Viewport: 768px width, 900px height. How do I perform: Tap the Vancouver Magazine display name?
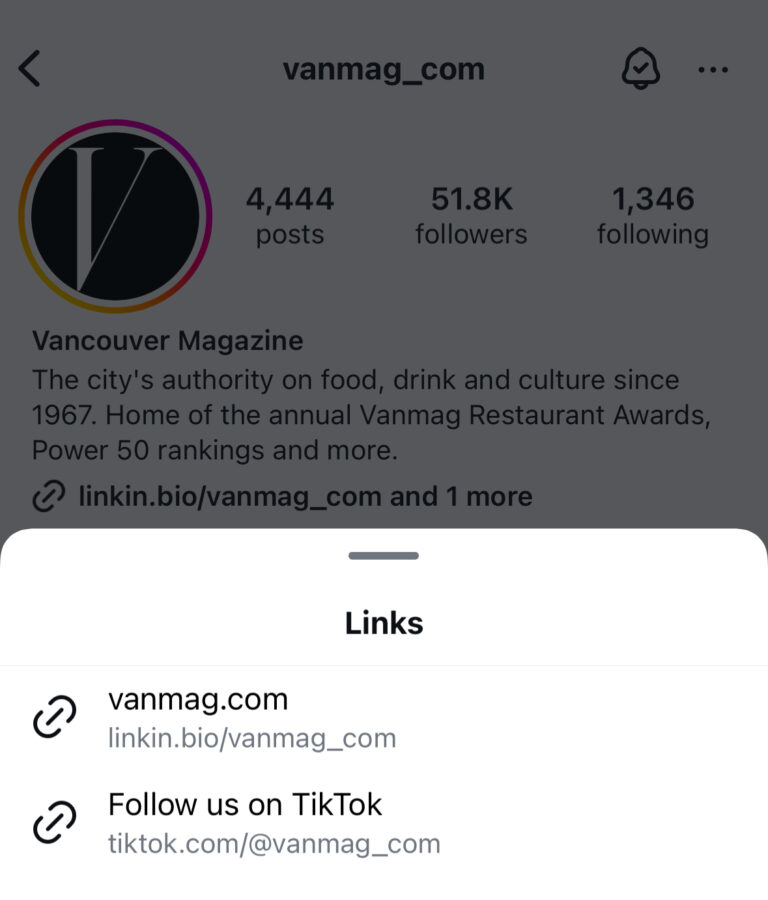point(167,341)
